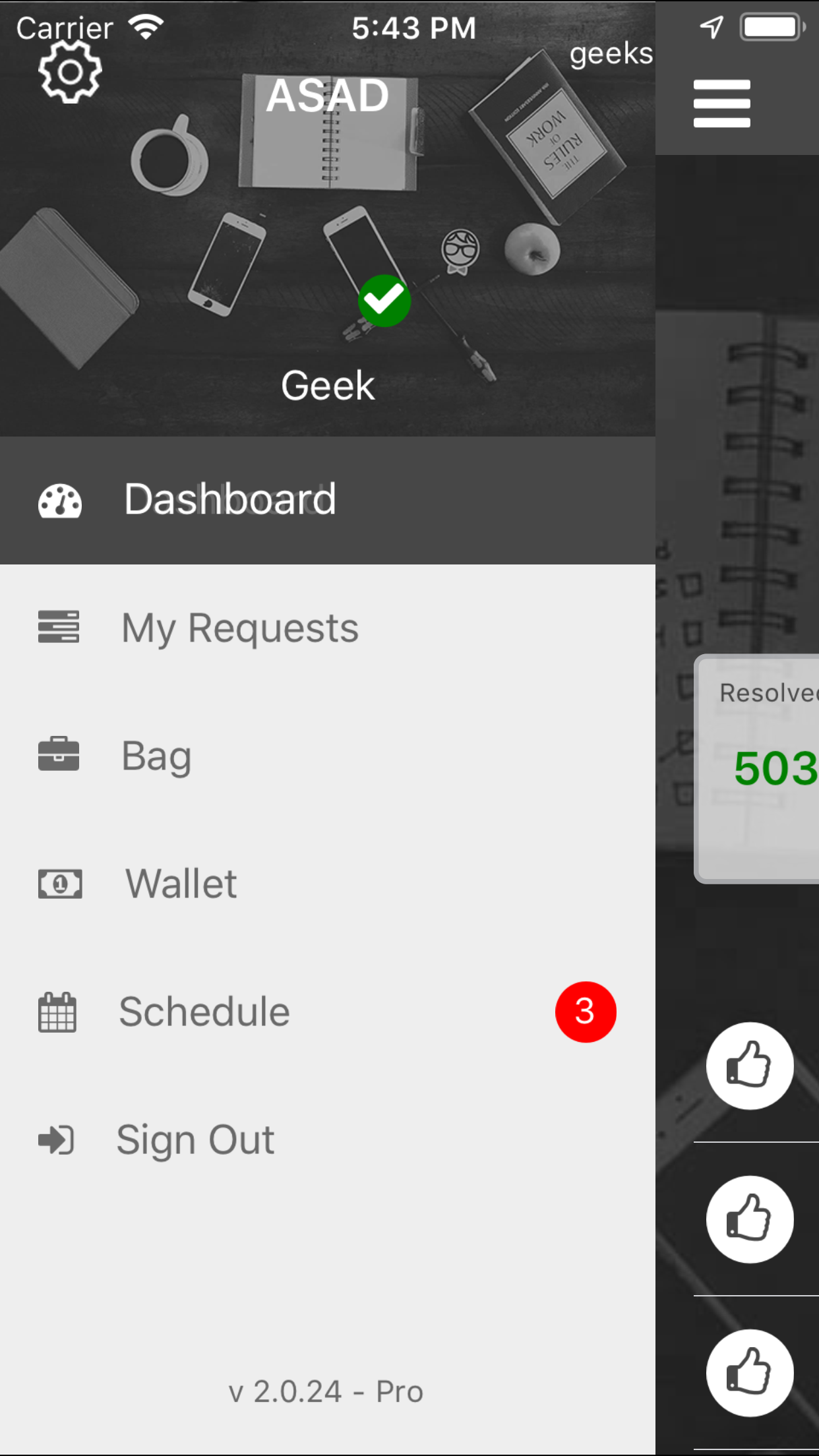Open My Requests

point(240,628)
